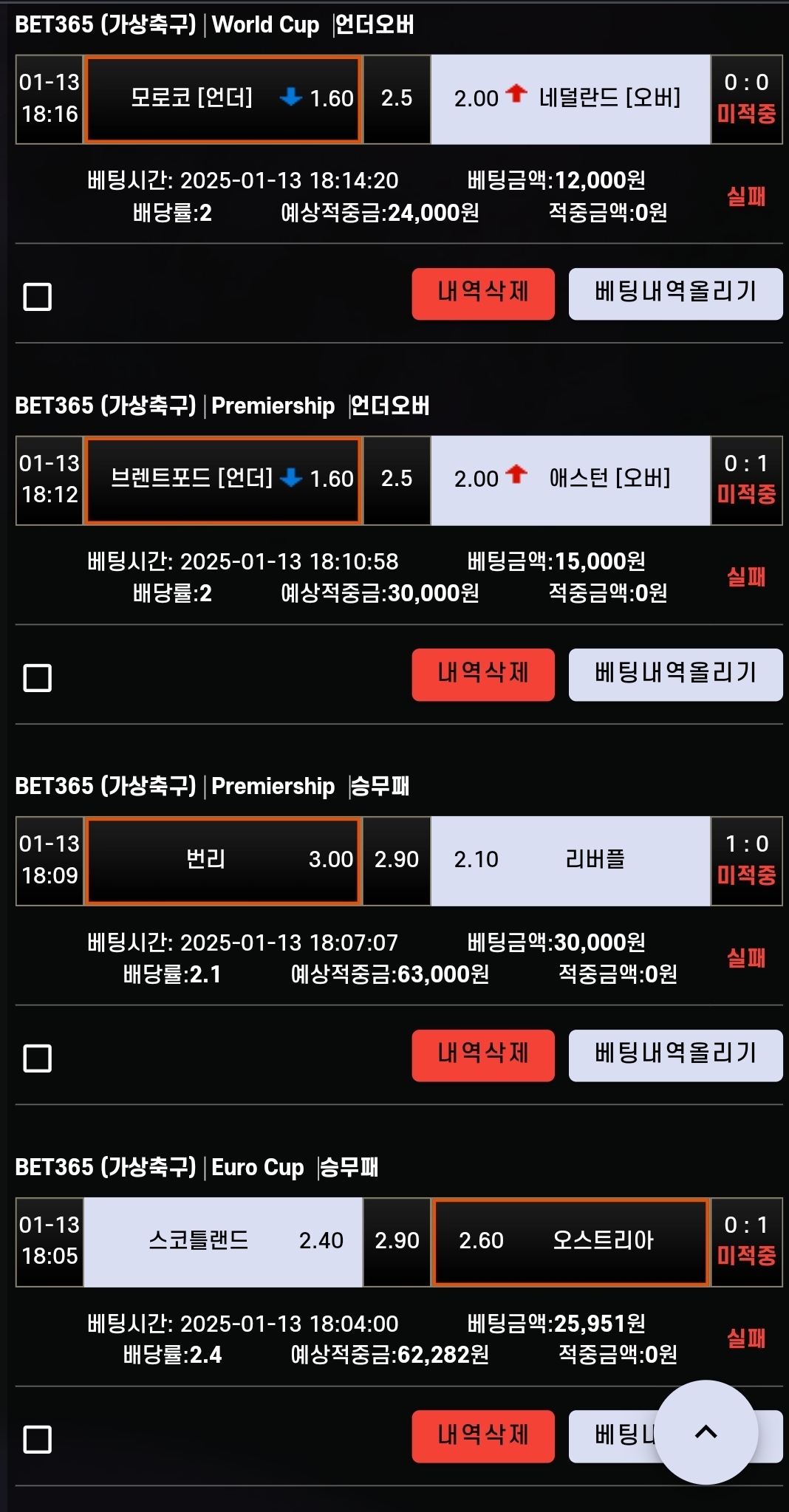Check the box for the 모로코 bet
The width and height of the screenshot is (789, 1512).
point(38,297)
